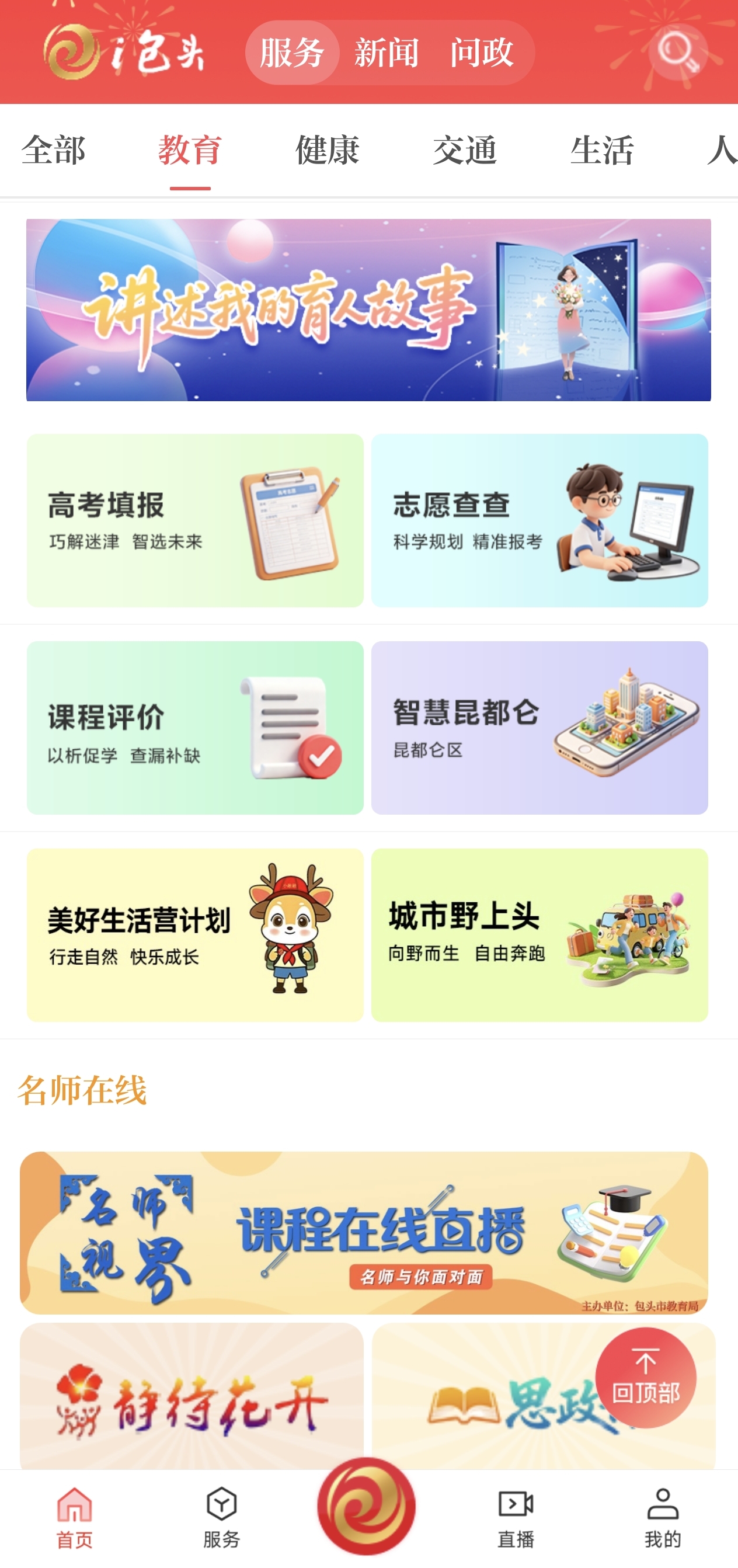Screen dimensions: 738x1568
Task: Open the 静待花开 tile
Action: 192,1396
